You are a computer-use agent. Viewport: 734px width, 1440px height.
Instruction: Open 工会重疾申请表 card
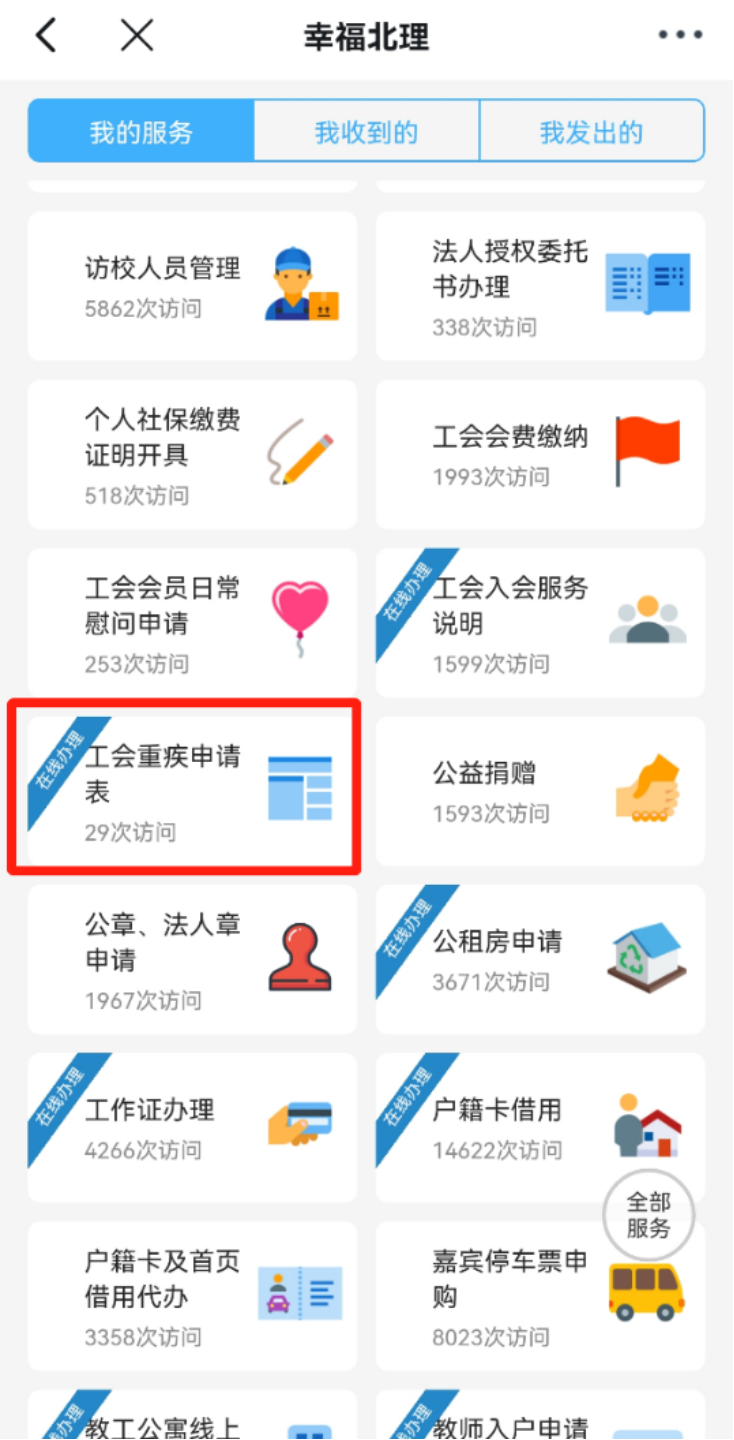point(192,791)
